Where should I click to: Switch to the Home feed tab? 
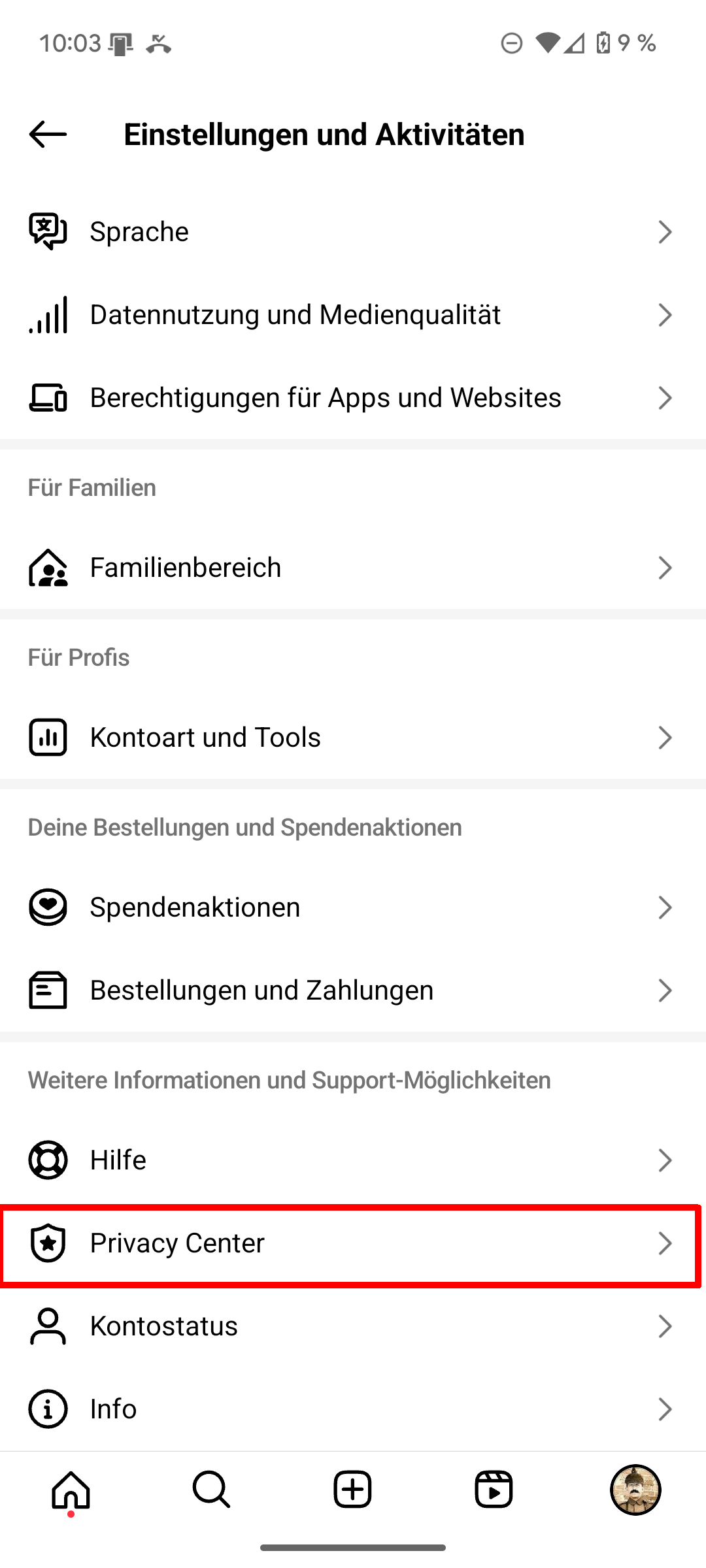click(x=71, y=1490)
